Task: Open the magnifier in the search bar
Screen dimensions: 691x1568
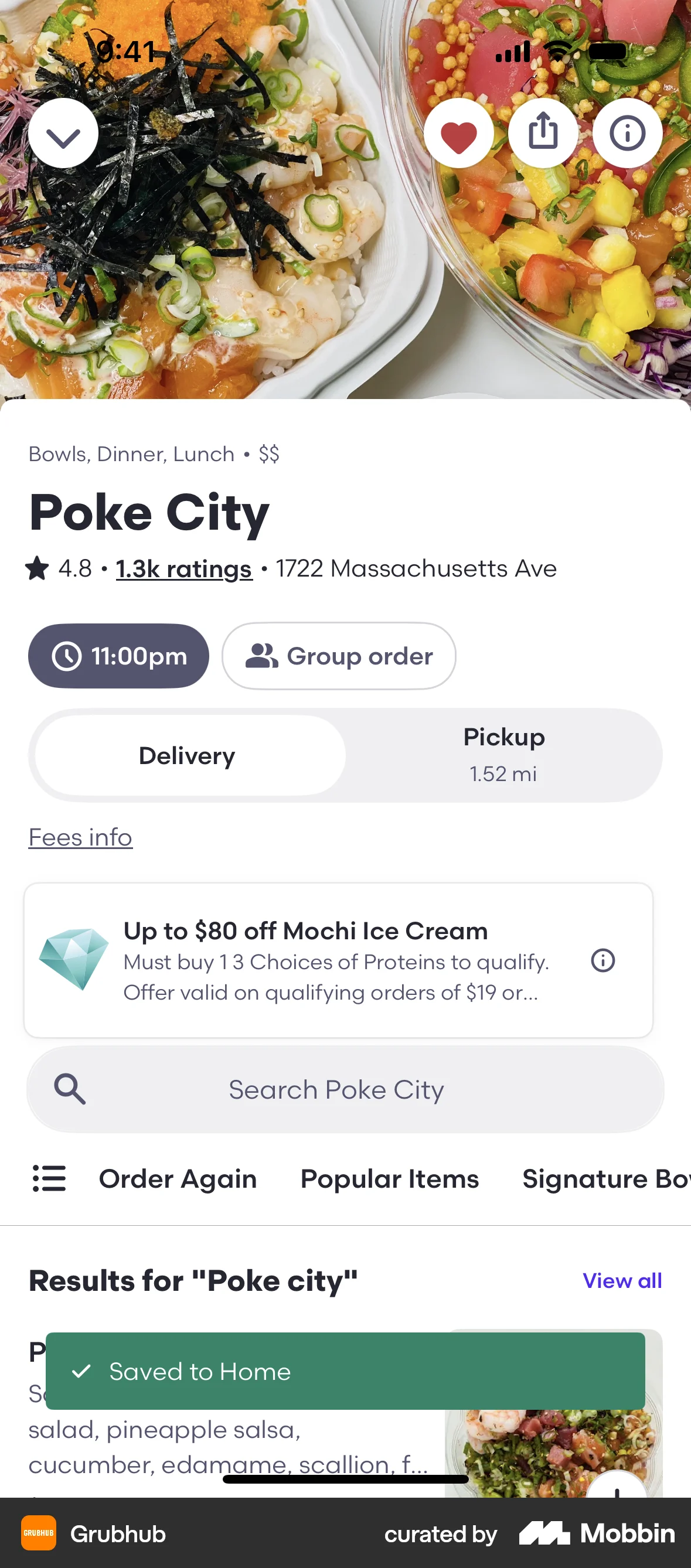Action: [70, 1089]
